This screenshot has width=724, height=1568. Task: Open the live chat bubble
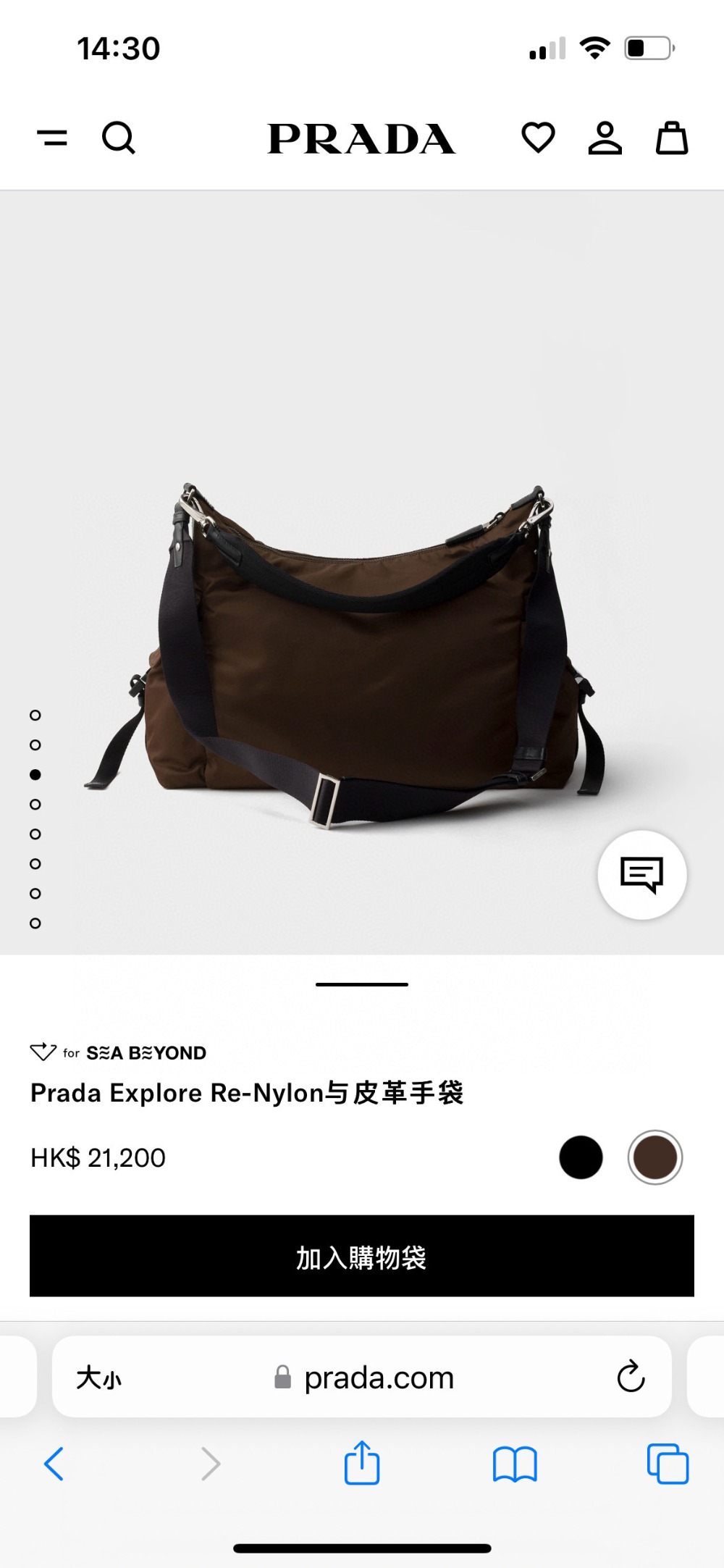click(x=641, y=875)
